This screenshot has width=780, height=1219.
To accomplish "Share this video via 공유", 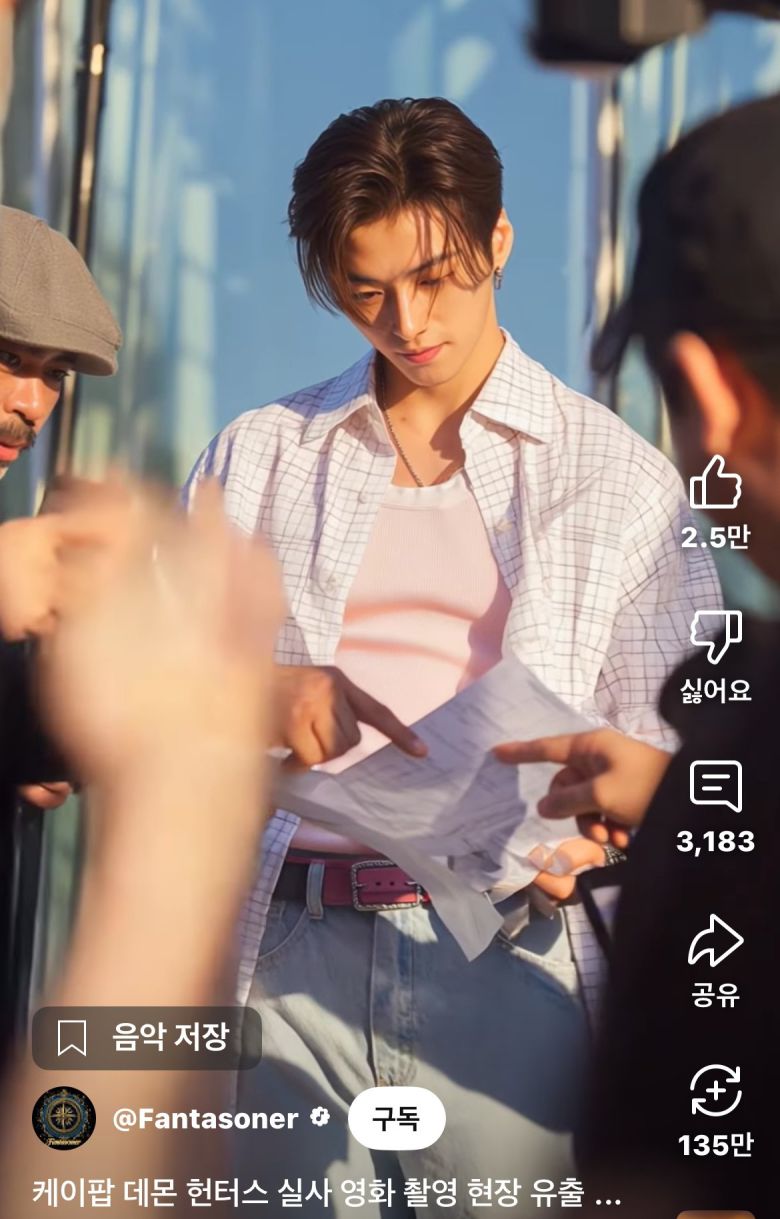I will point(715,942).
